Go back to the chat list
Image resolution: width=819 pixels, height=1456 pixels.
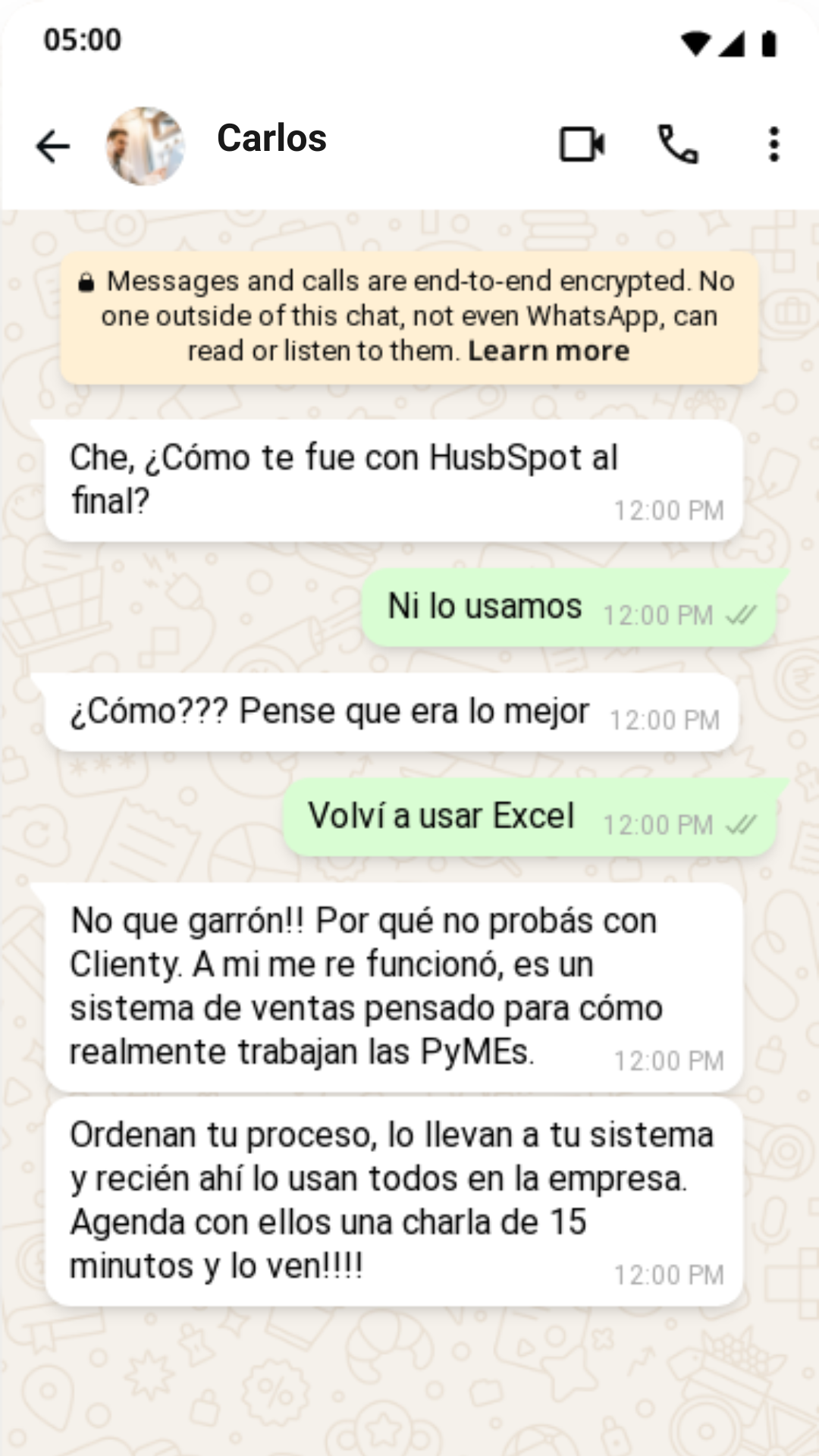point(53,146)
